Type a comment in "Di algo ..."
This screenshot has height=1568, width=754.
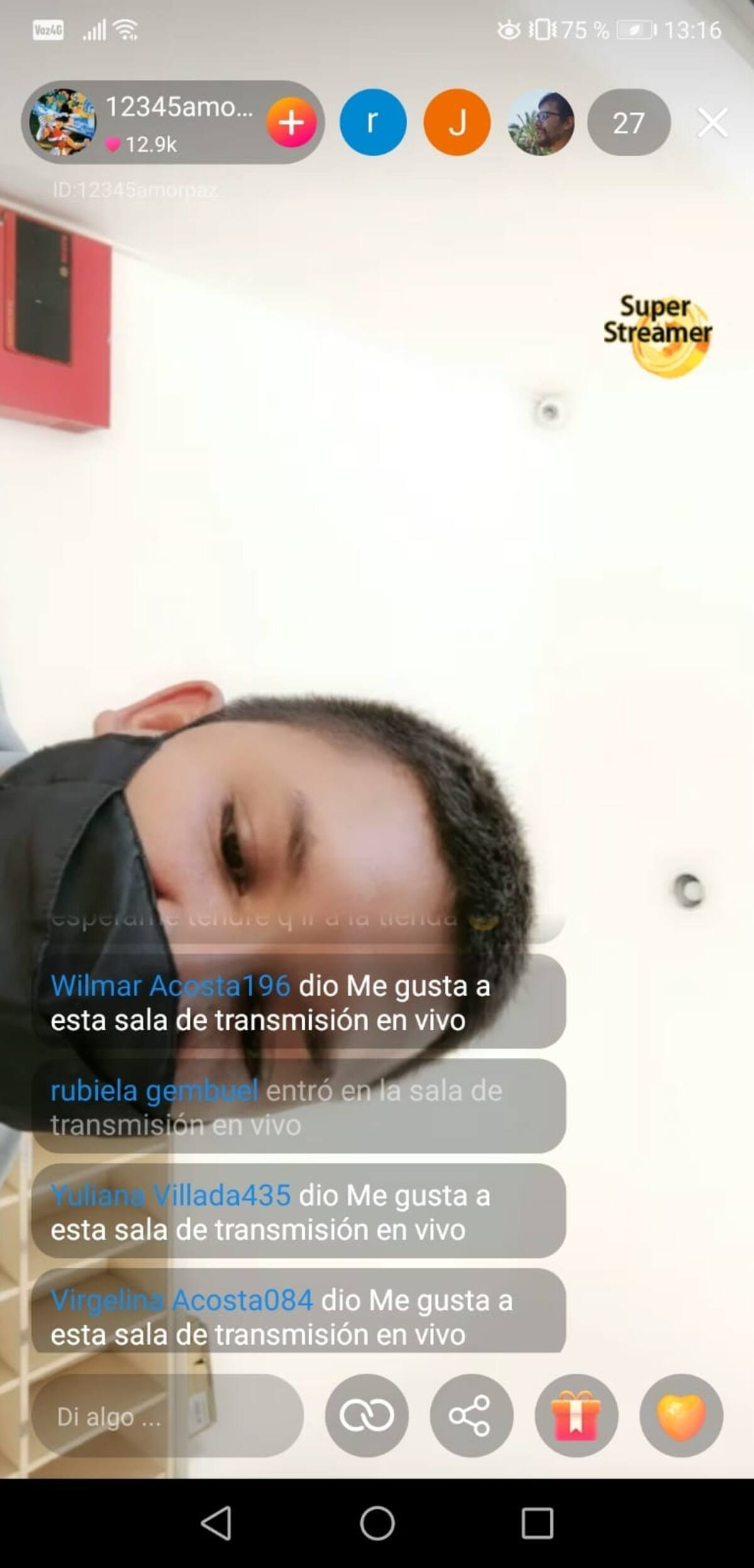(x=167, y=1416)
